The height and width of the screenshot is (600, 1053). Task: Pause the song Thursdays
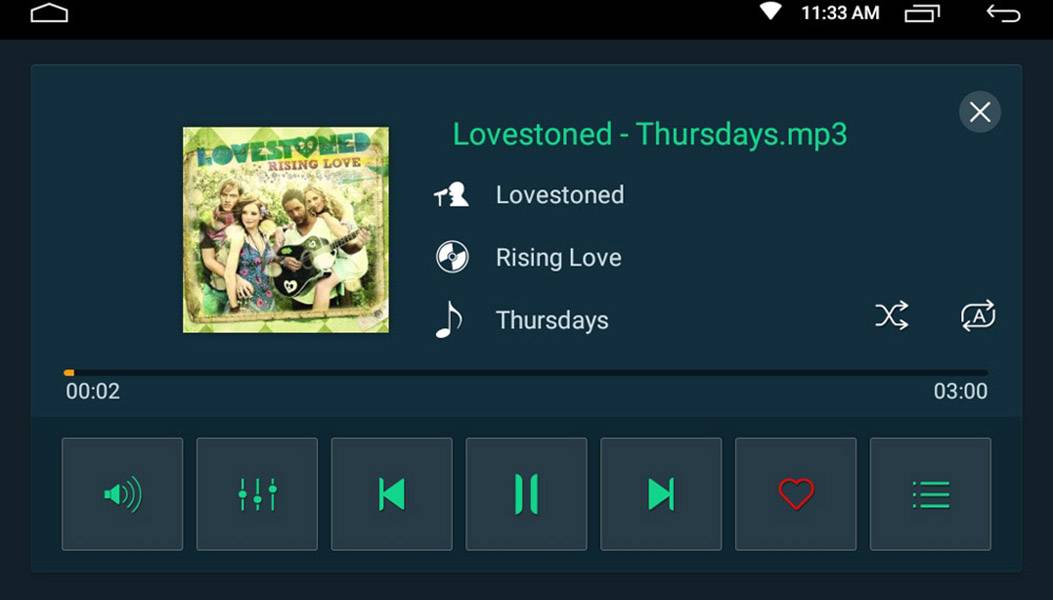click(526, 494)
